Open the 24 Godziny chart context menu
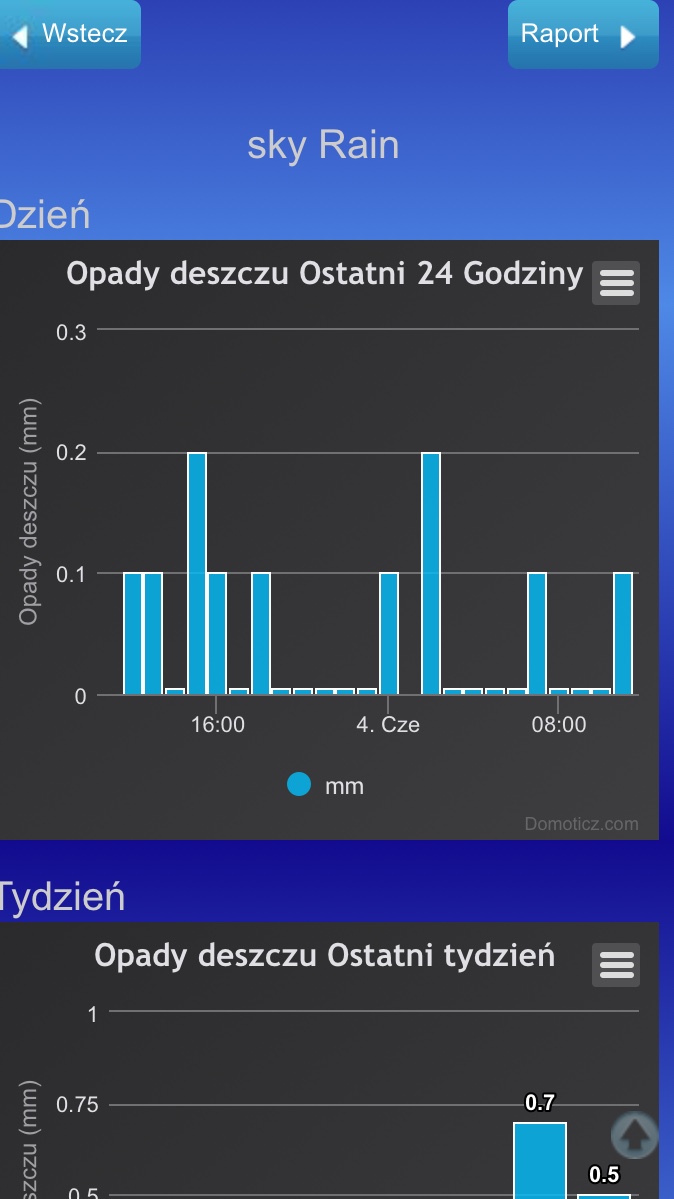The height and width of the screenshot is (1199, 674). pyautogui.click(x=617, y=283)
